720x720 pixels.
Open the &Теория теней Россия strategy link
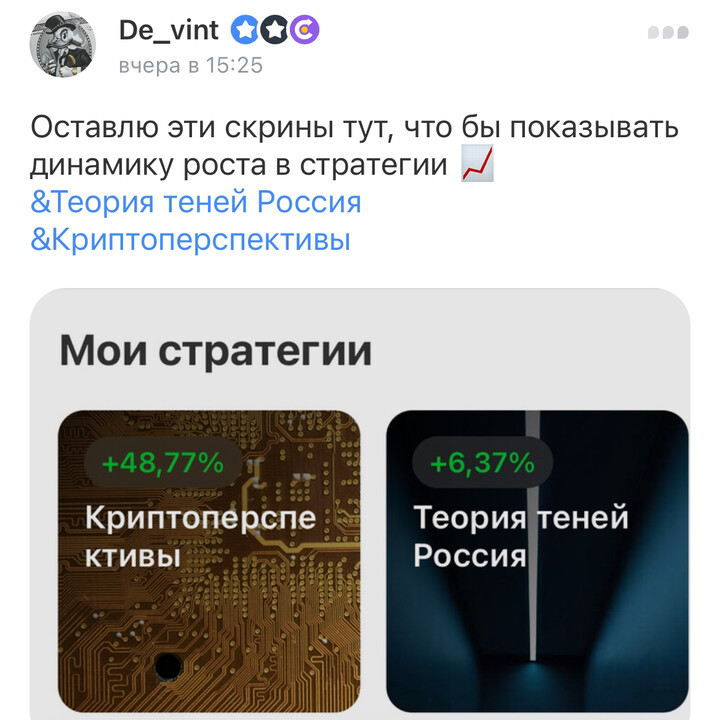[196, 202]
